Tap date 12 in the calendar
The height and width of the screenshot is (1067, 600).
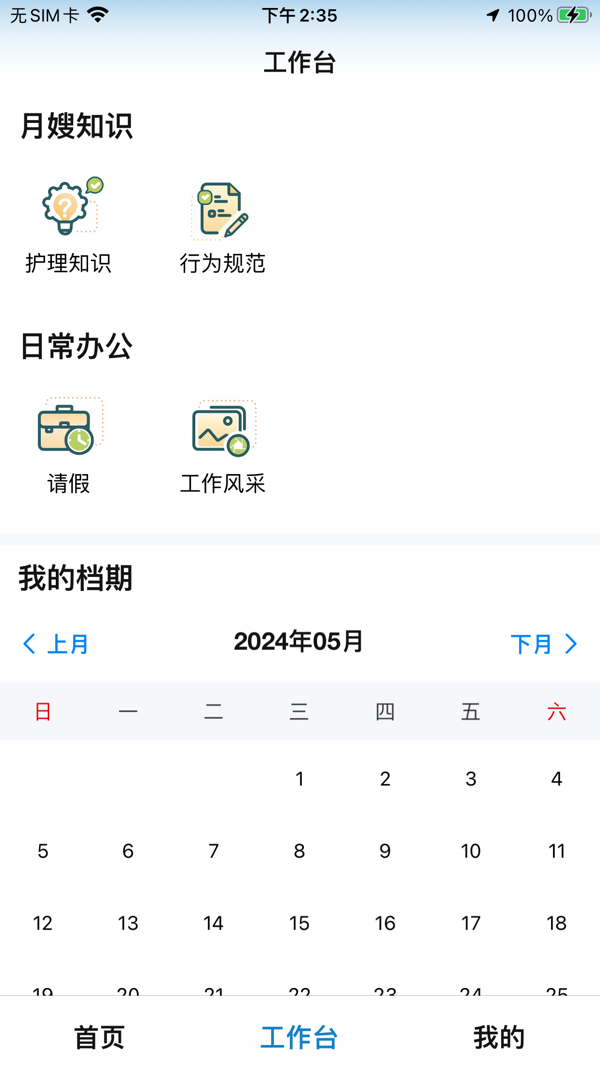point(42,923)
